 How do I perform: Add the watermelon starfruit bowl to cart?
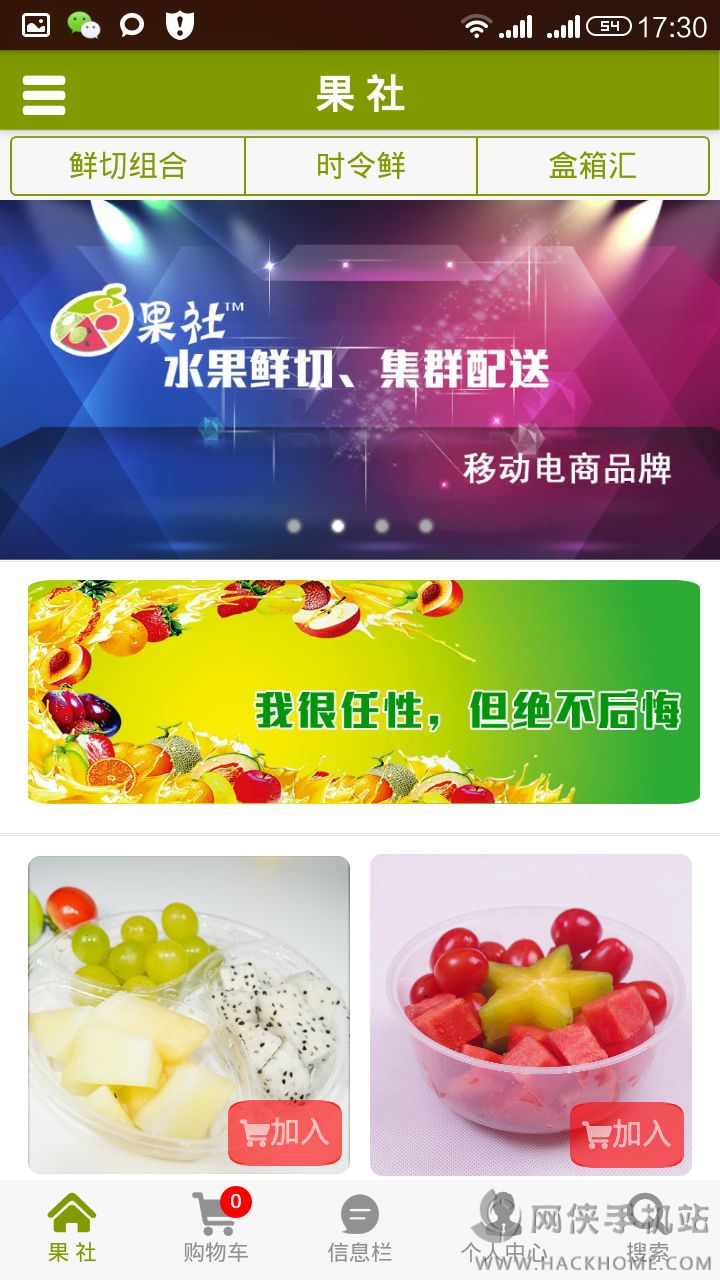pos(627,1134)
